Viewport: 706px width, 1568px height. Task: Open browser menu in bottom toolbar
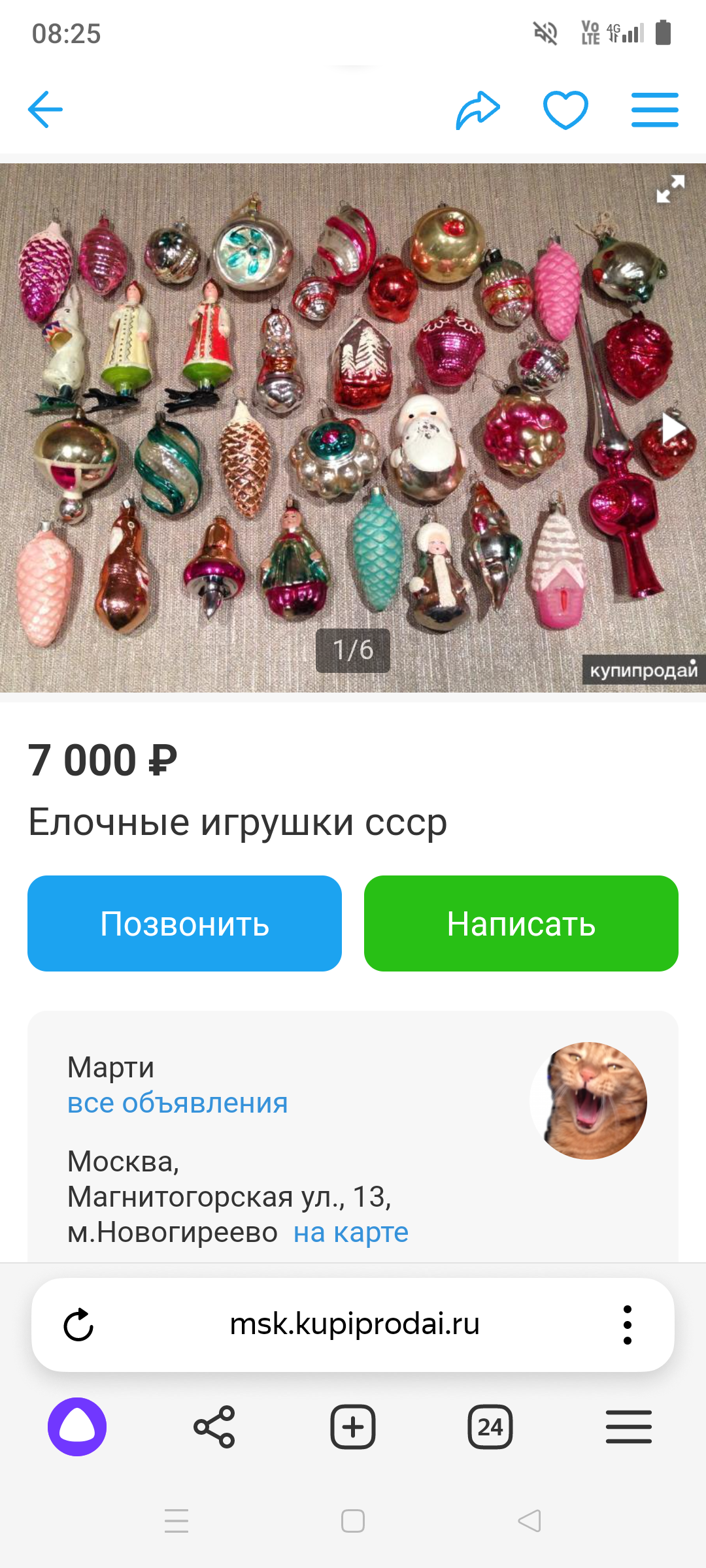[628, 1427]
